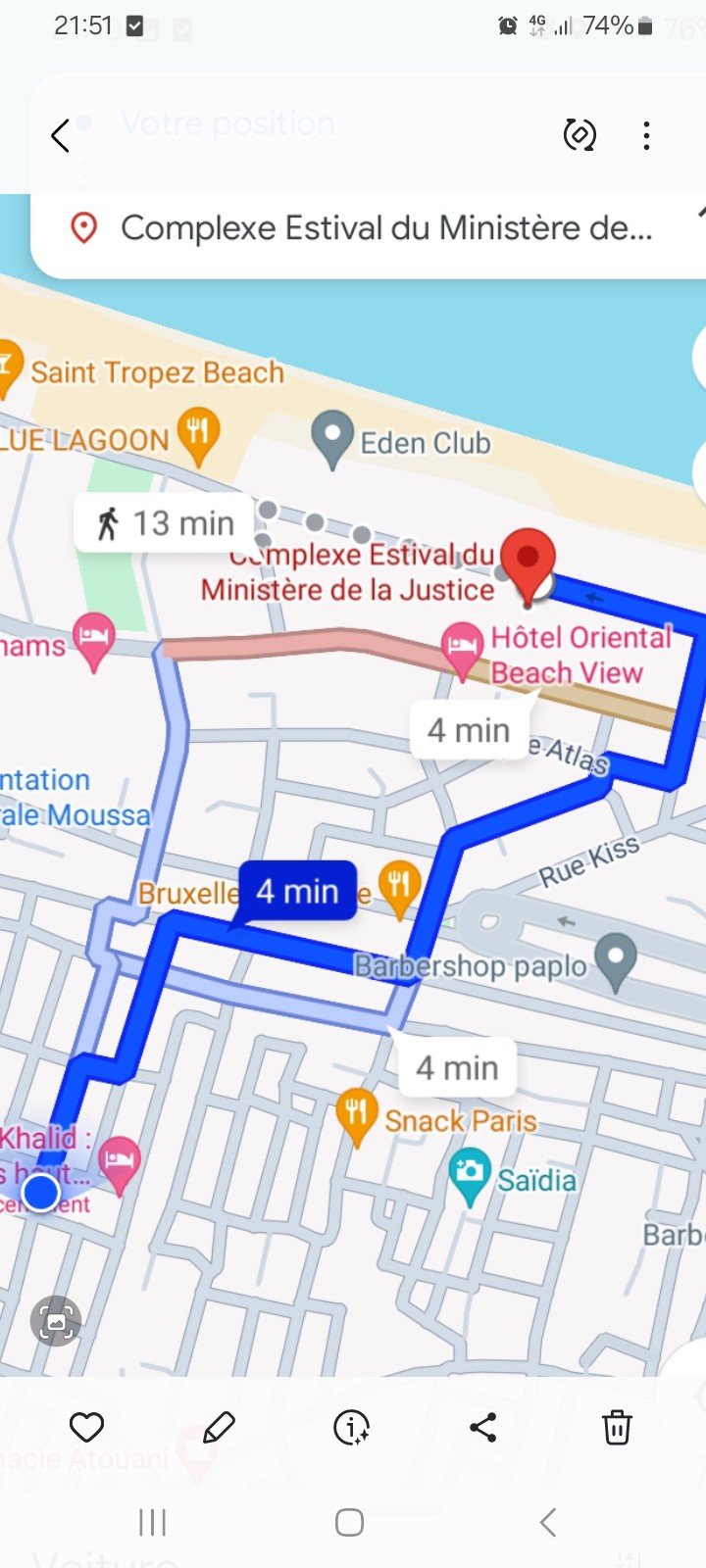Mark this image as favorite
Viewport: 706px width, 1568px height.
(86, 1427)
